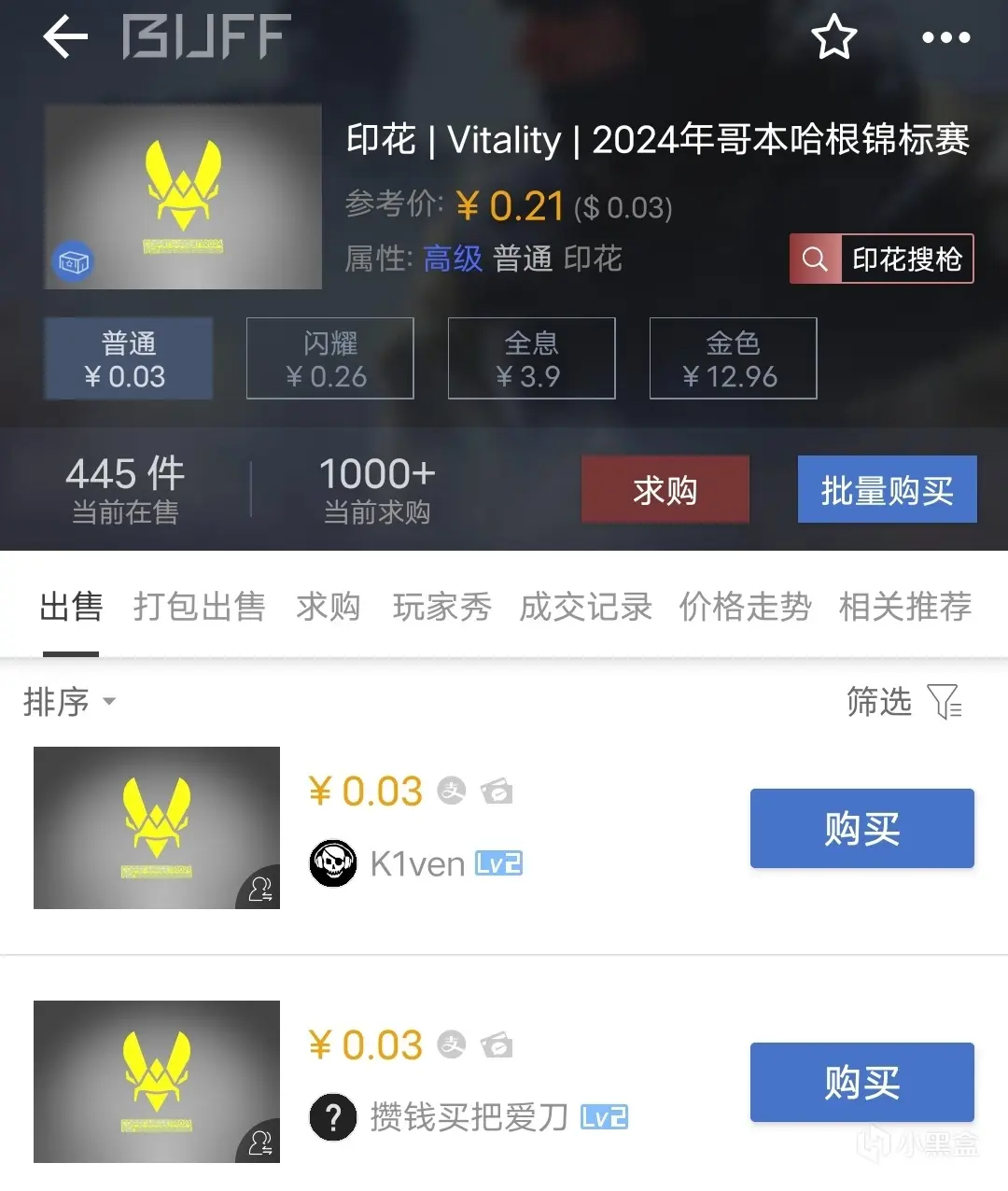Image resolution: width=1008 pixels, height=1191 pixels.
Task: Favorite this sticker with the star
Action: point(833,37)
